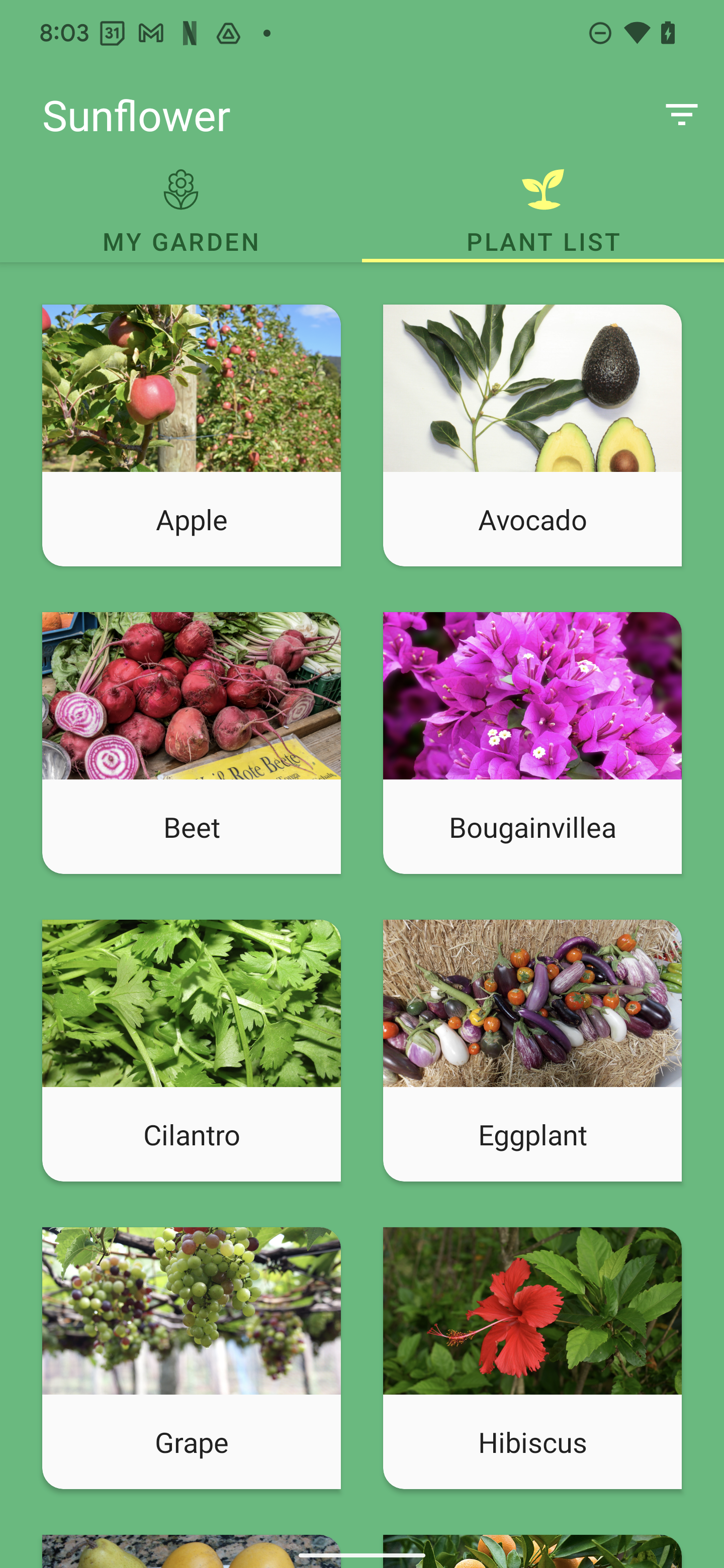View the Grape plant card
The width and height of the screenshot is (724, 1568).
(x=191, y=1357)
